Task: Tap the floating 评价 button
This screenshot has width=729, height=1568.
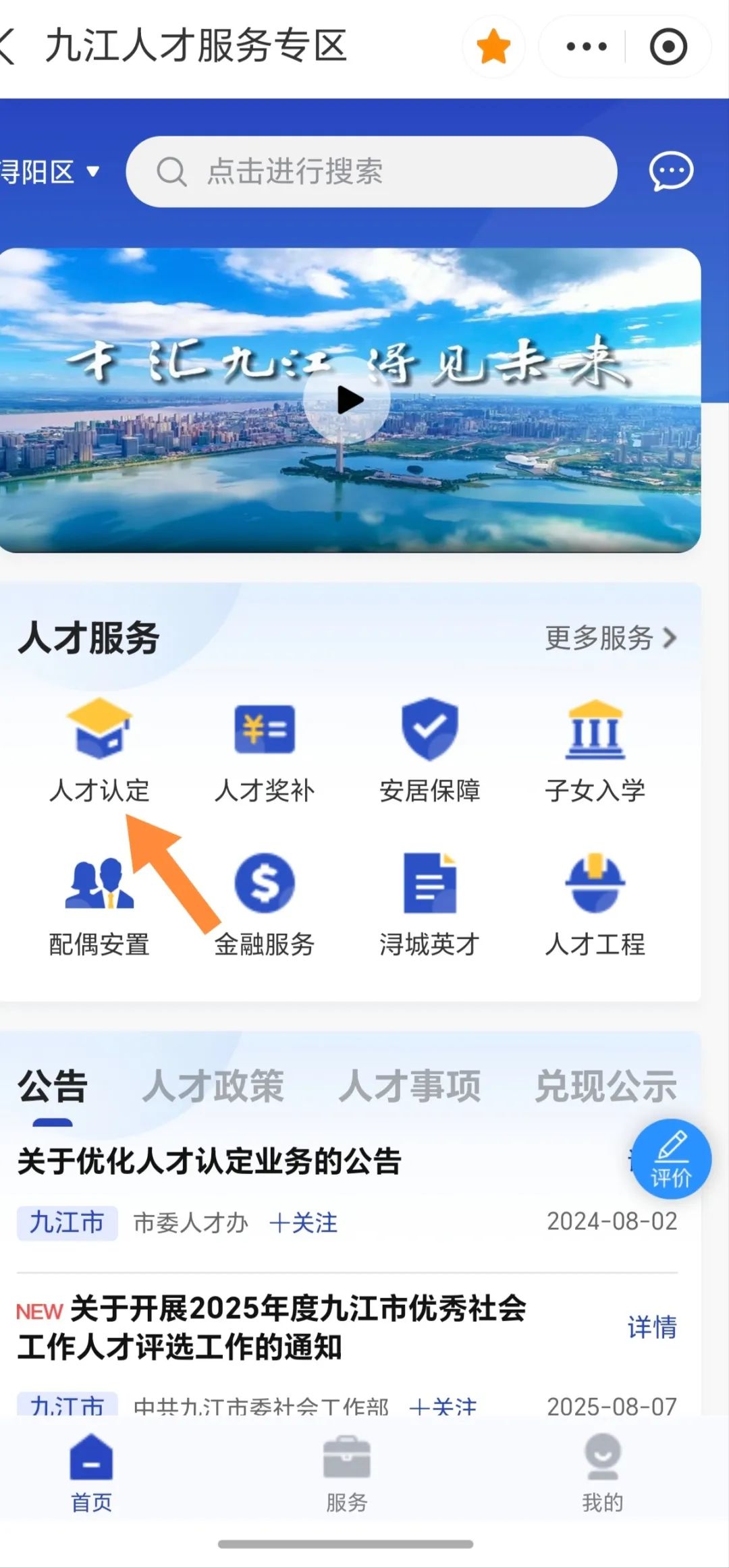Action: (671, 1159)
